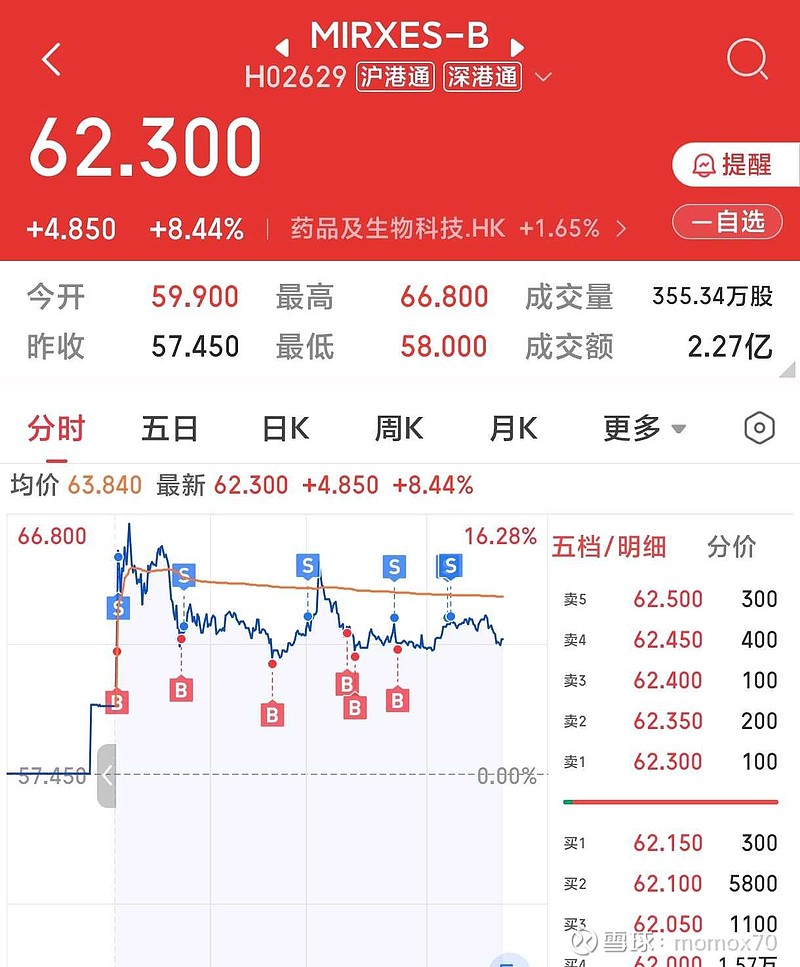Viewport: 800px width, 967px height.
Task: Open the 更多 chart options dropdown
Action: [x=644, y=429]
